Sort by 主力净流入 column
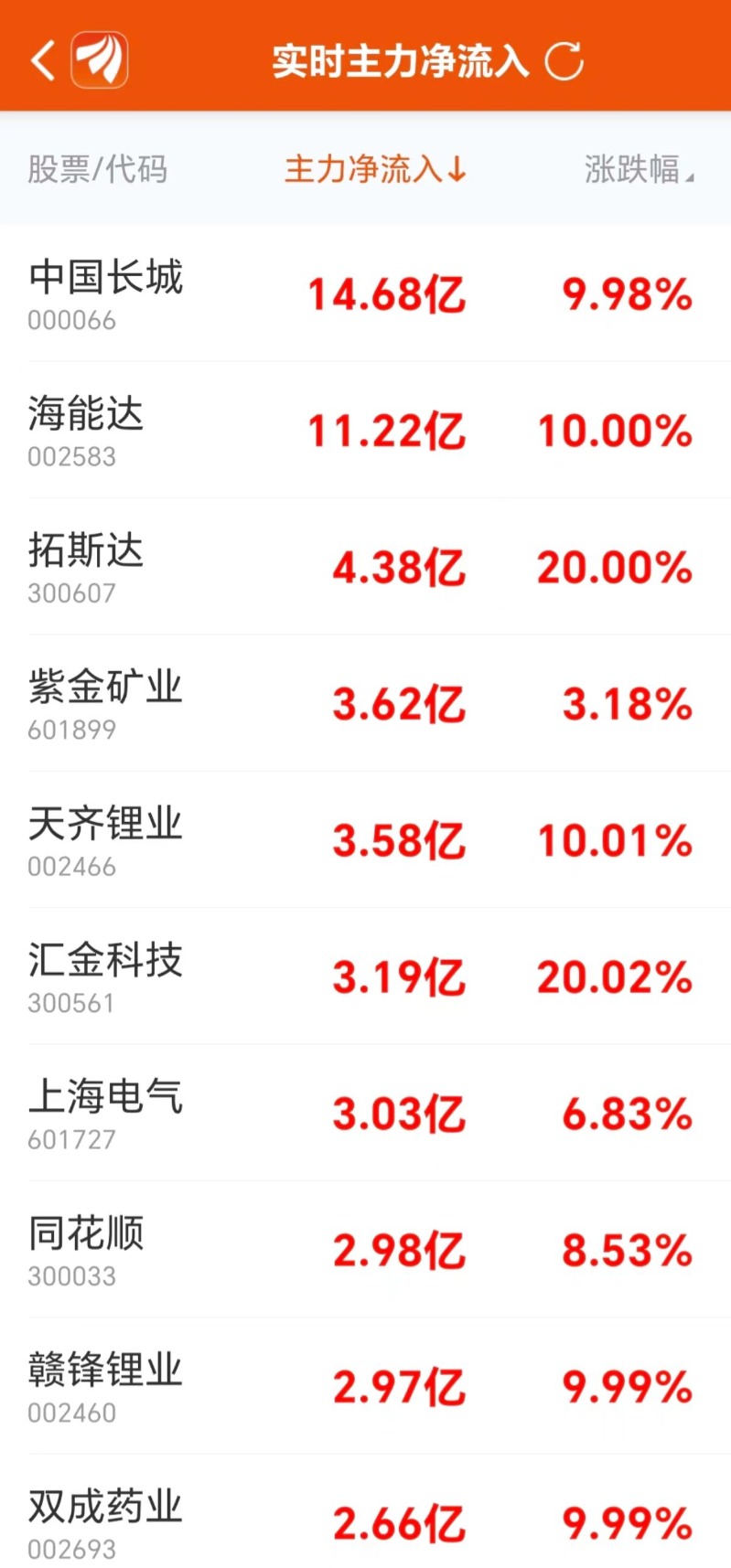The height and width of the screenshot is (1568, 731). [x=375, y=169]
